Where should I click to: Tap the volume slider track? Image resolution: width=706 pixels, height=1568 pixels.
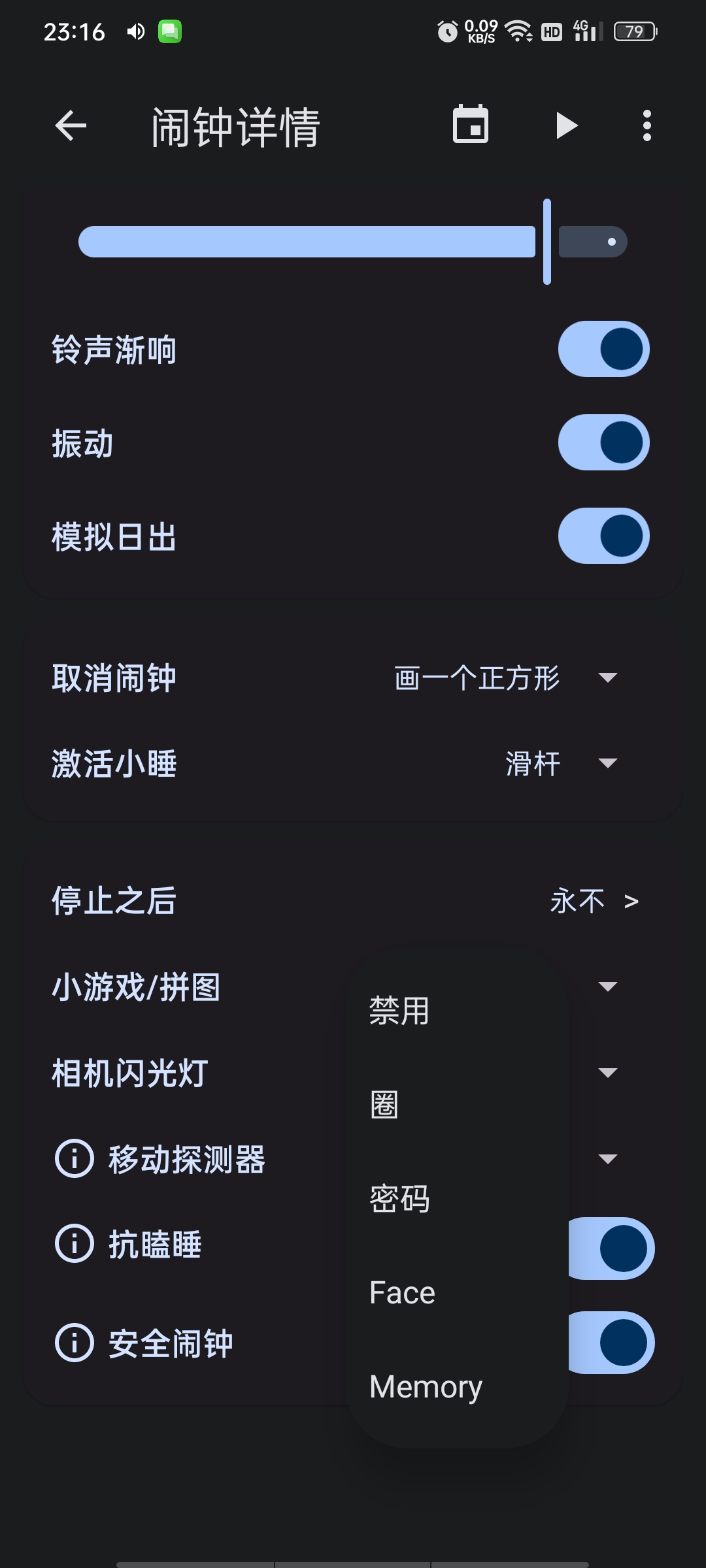click(x=353, y=242)
